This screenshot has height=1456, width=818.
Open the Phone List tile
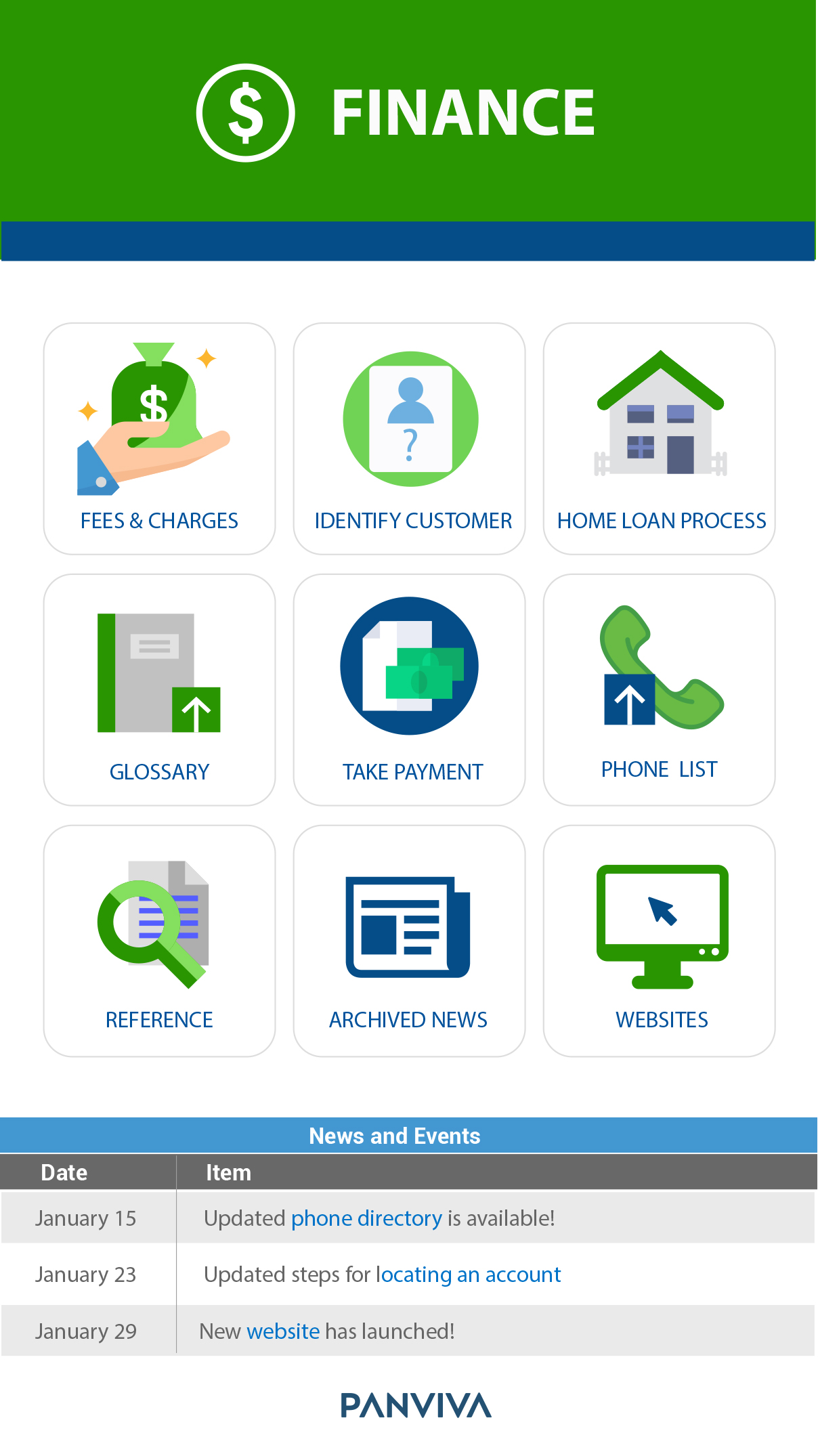(659, 689)
